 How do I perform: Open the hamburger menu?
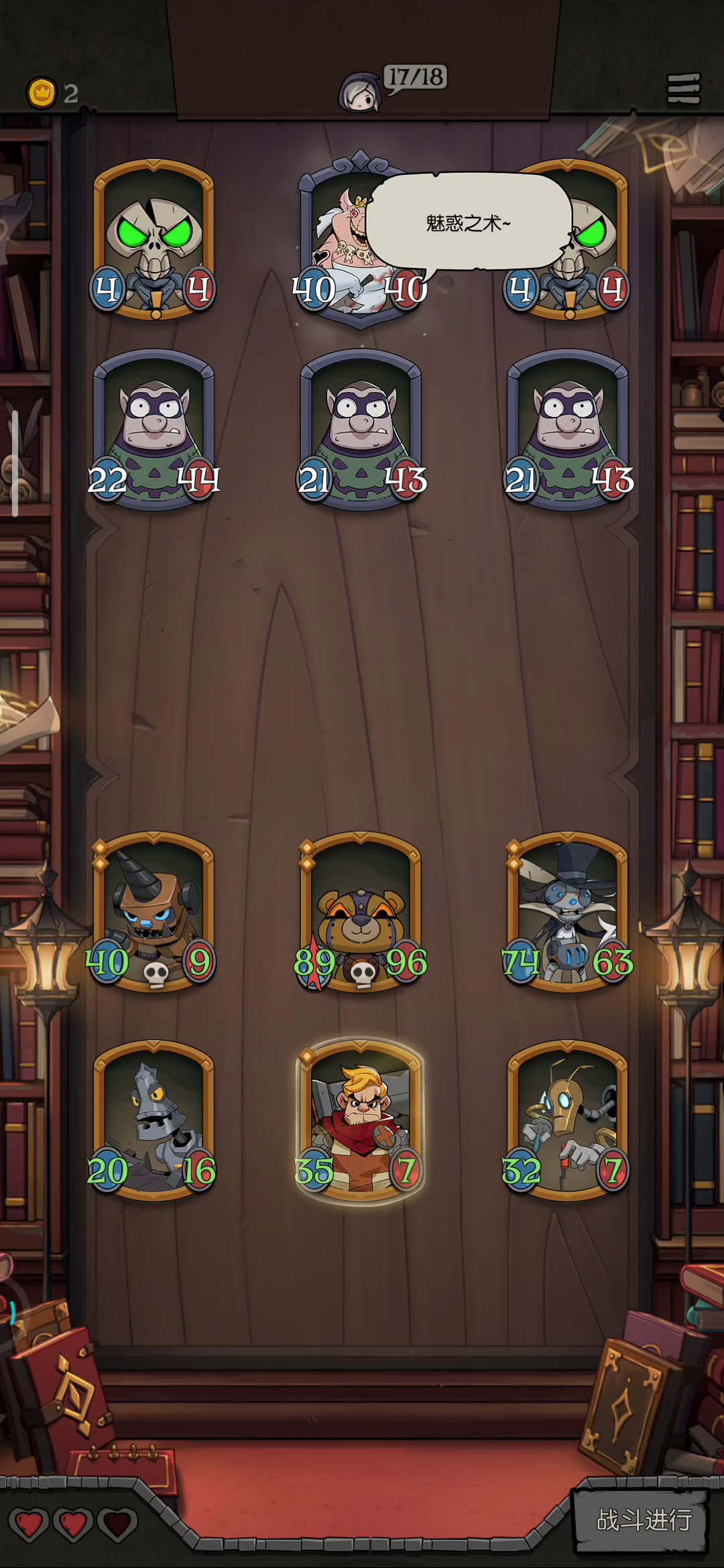click(683, 88)
